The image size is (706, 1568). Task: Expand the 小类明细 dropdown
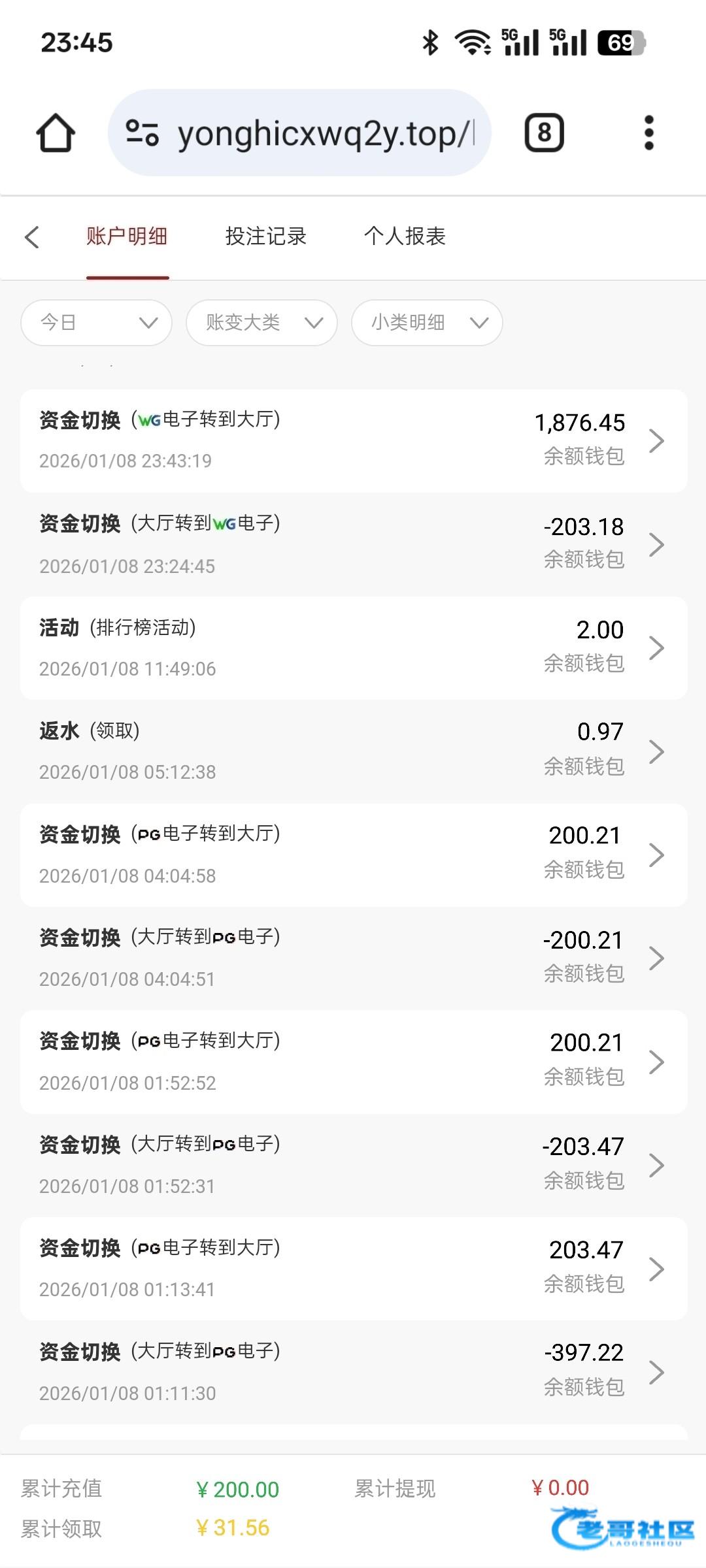[x=427, y=322]
